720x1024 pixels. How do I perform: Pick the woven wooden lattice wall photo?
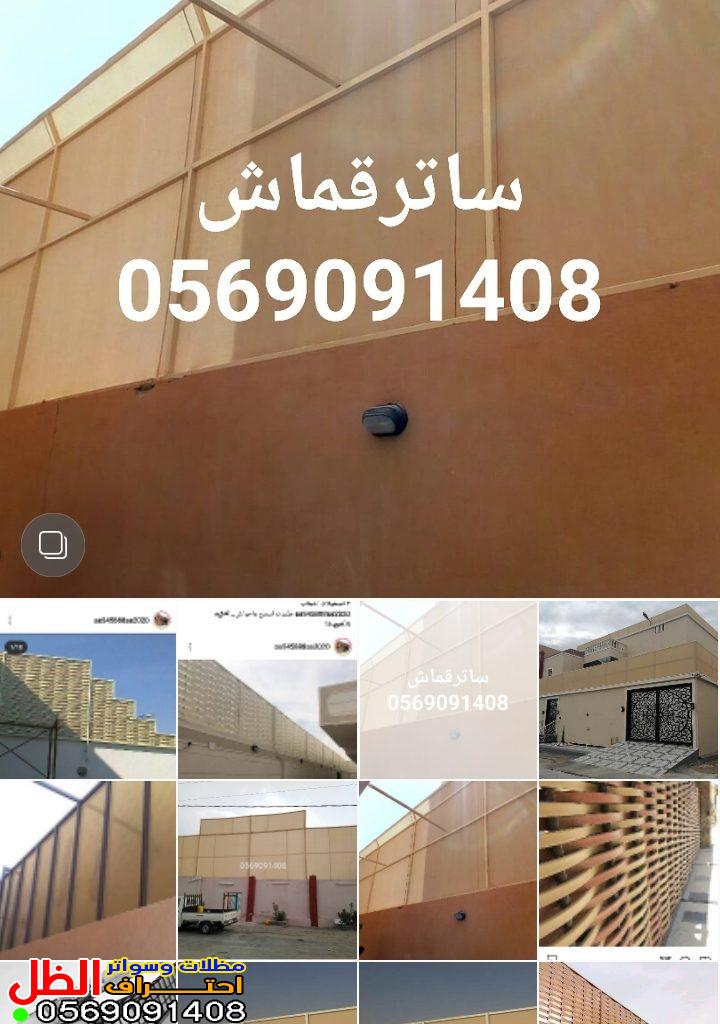(x=628, y=870)
